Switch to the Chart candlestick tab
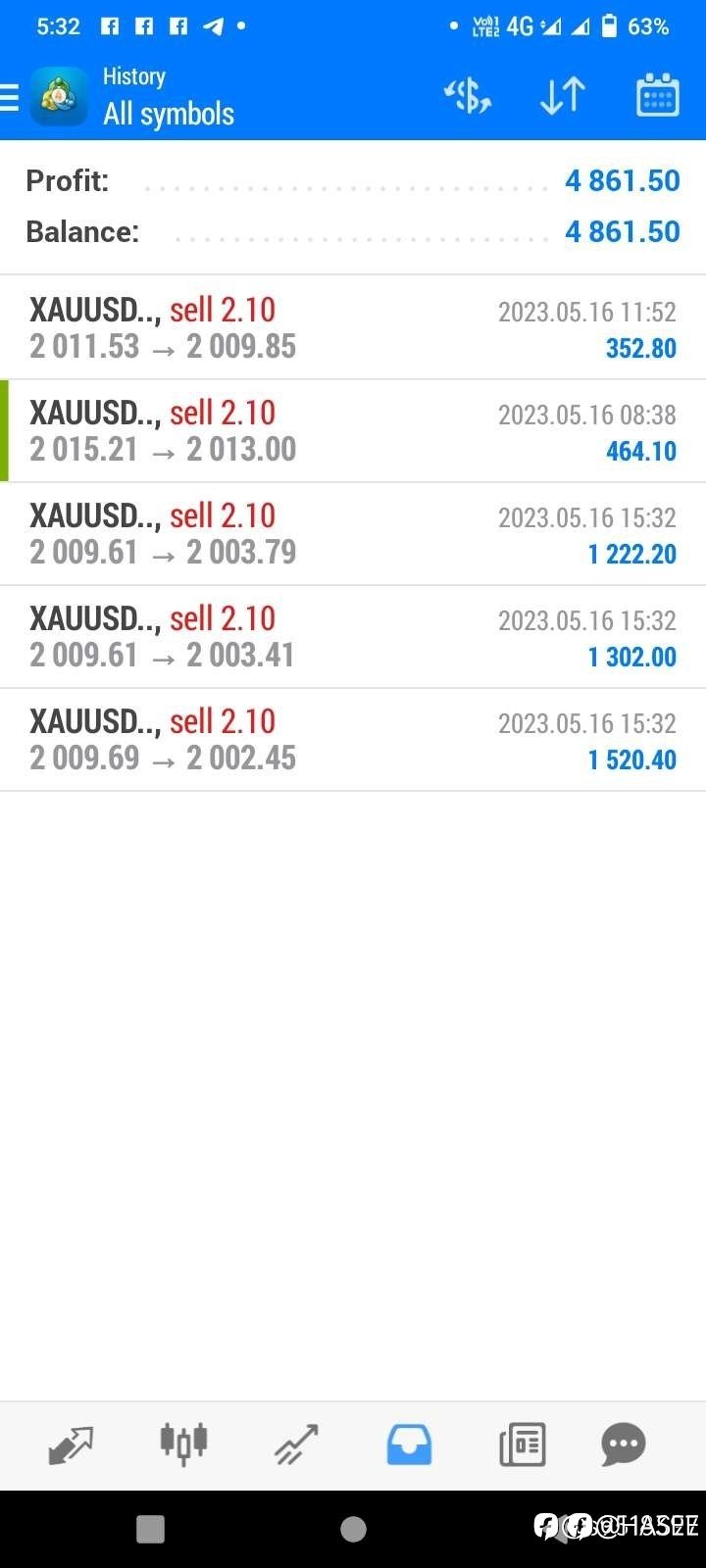This screenshot has height=1568, width=706. point(183,1444)
